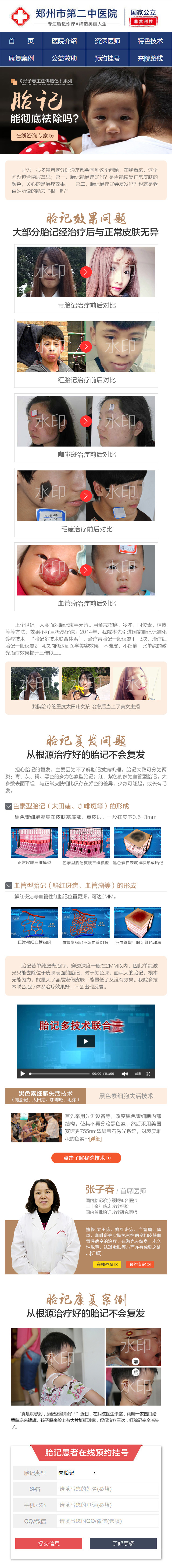Open 资深医师 section
The image size is (172, 1568).
[x=107, y=41]
